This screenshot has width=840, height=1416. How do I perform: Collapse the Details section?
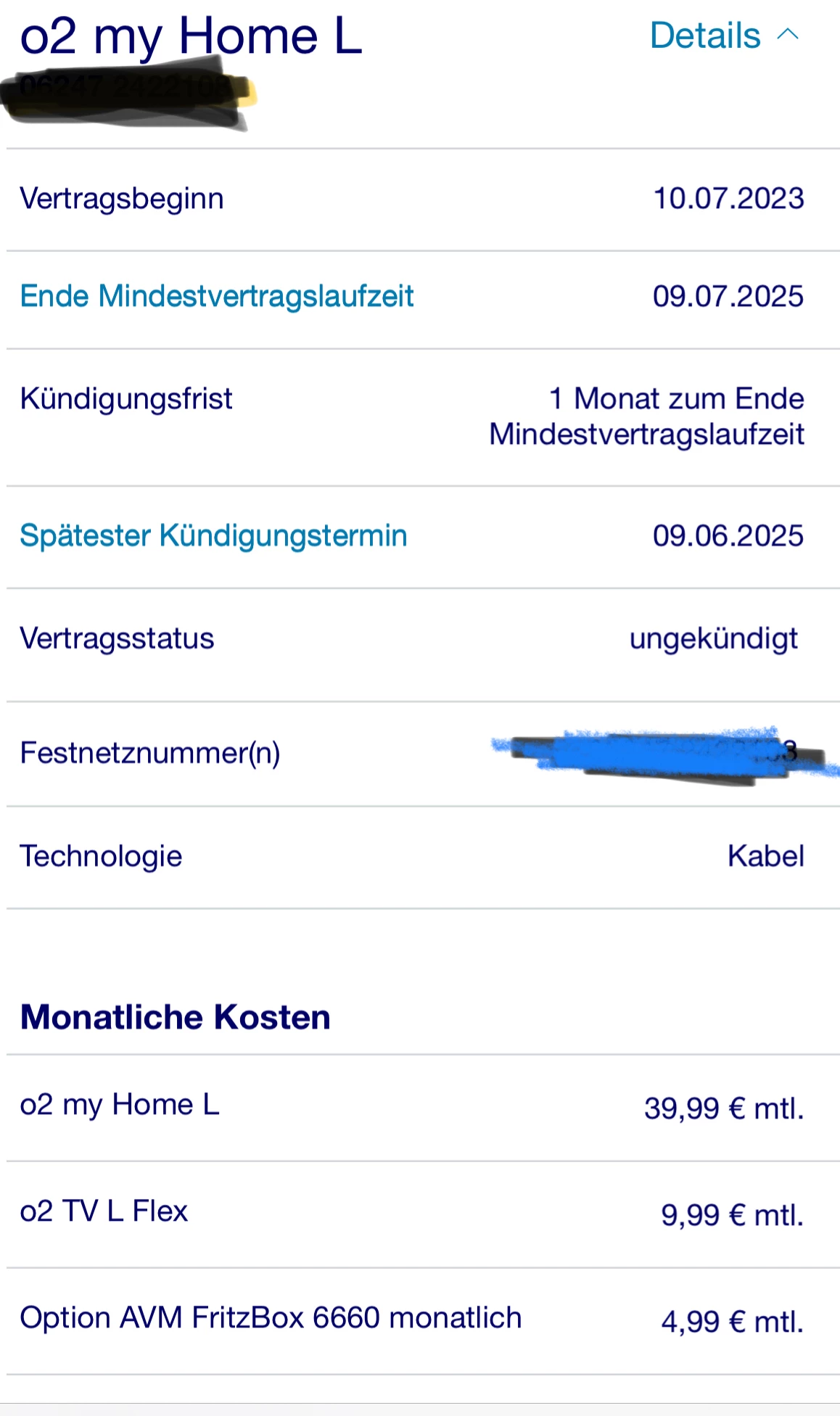click(x=724, y=36)
